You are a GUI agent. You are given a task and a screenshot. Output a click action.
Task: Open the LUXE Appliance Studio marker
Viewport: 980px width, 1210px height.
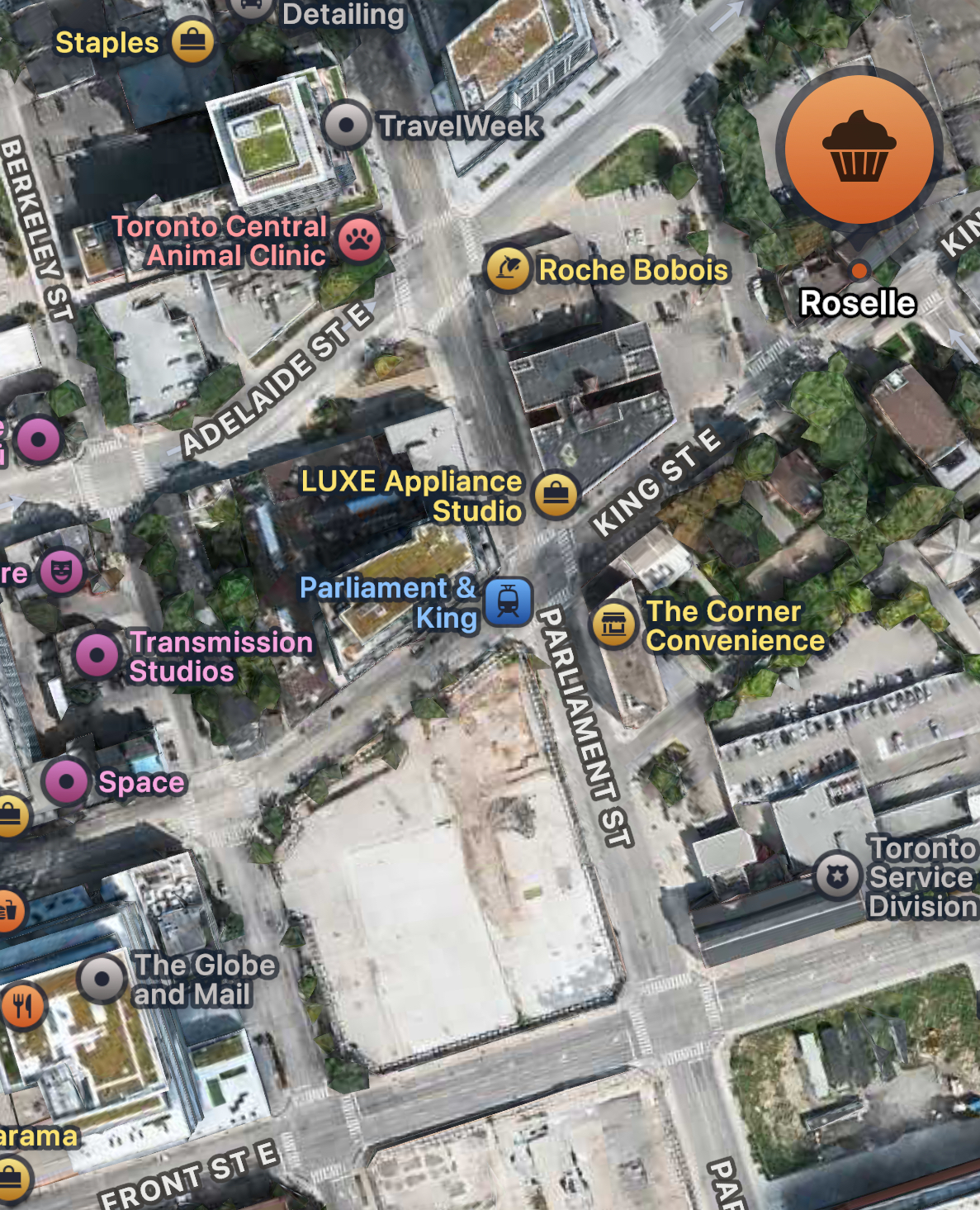click(556, 495)
